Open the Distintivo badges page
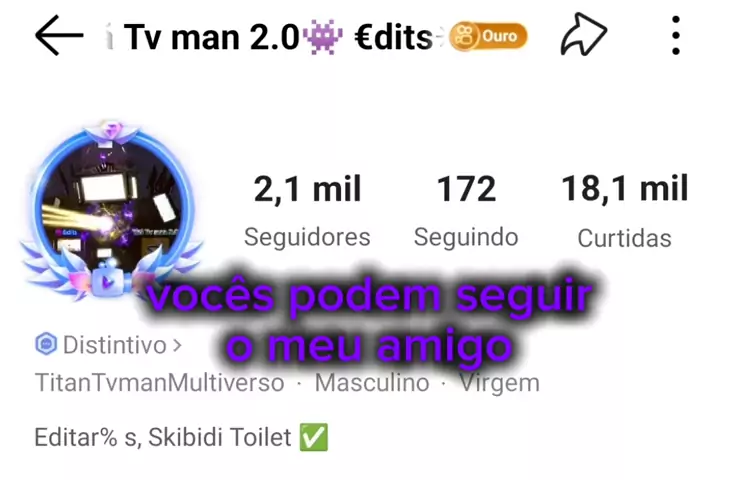The image size is (738, 480). 108,346
